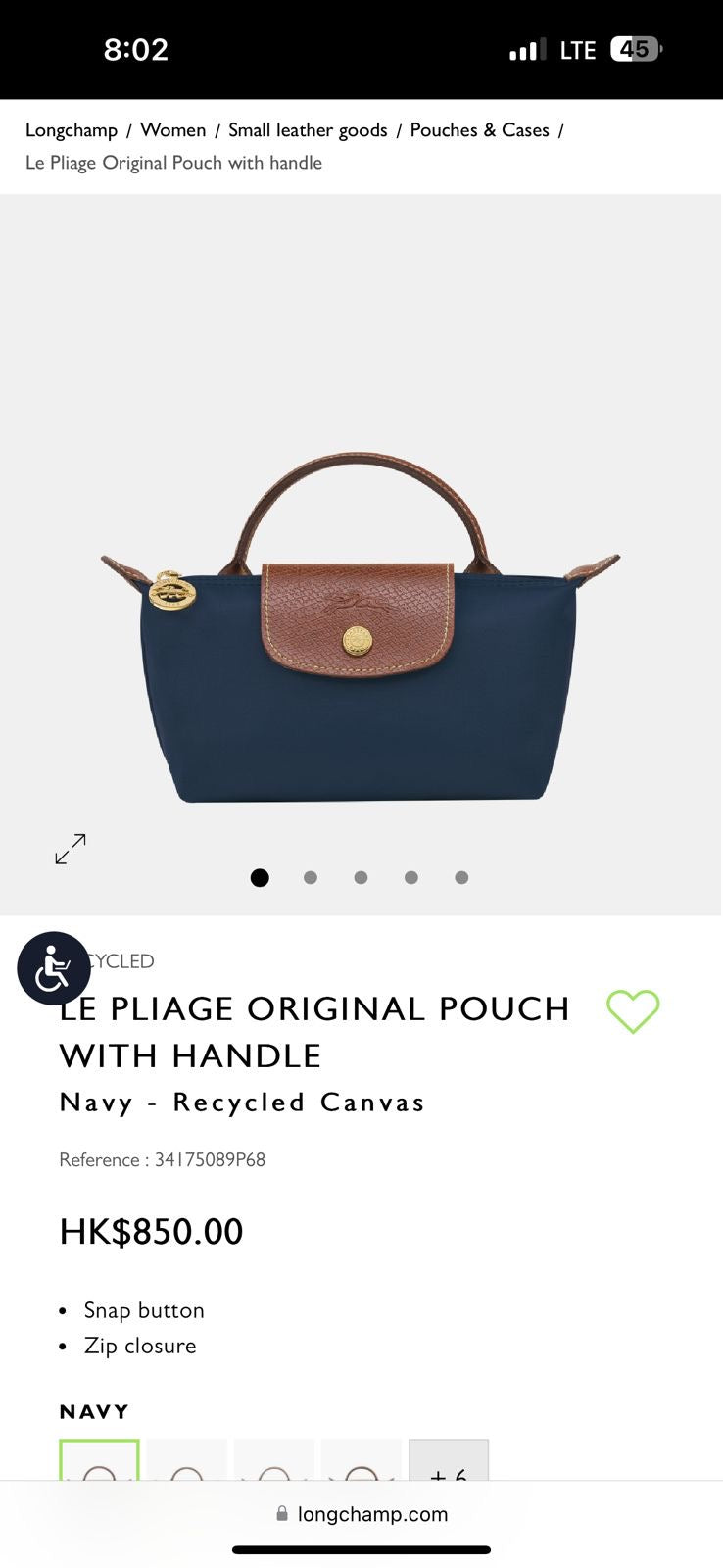Image resolution: width=723 pixels, height=1568 pixels.
Task: Show the last product image dot
Action: (461, 878)
